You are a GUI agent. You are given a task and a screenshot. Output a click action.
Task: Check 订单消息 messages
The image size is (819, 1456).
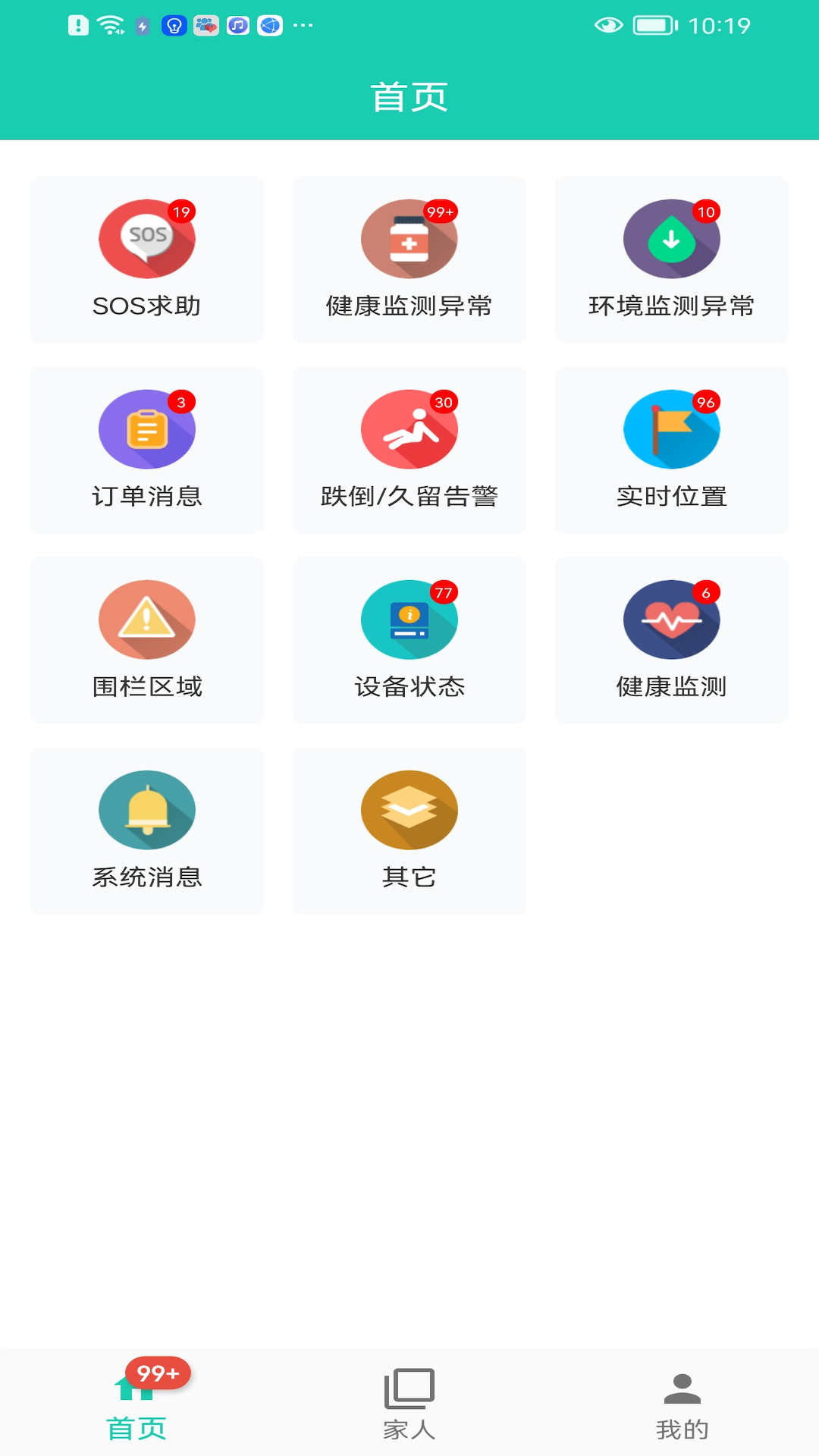[147, 450]
